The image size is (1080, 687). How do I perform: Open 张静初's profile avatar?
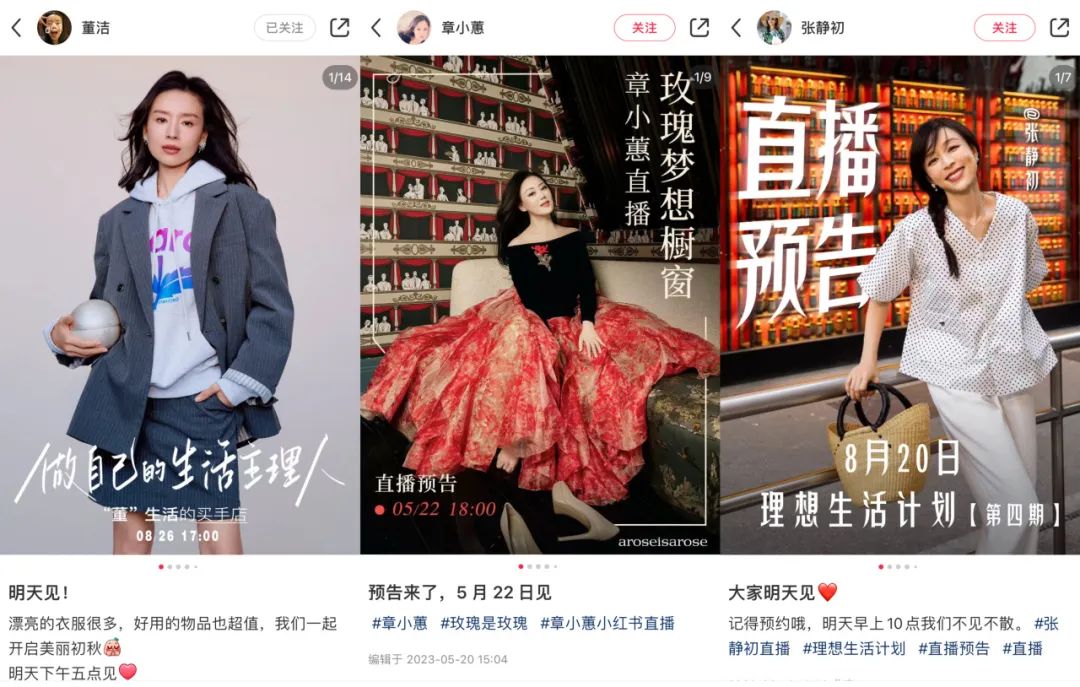pyautogui.click(x=774, y=28)
